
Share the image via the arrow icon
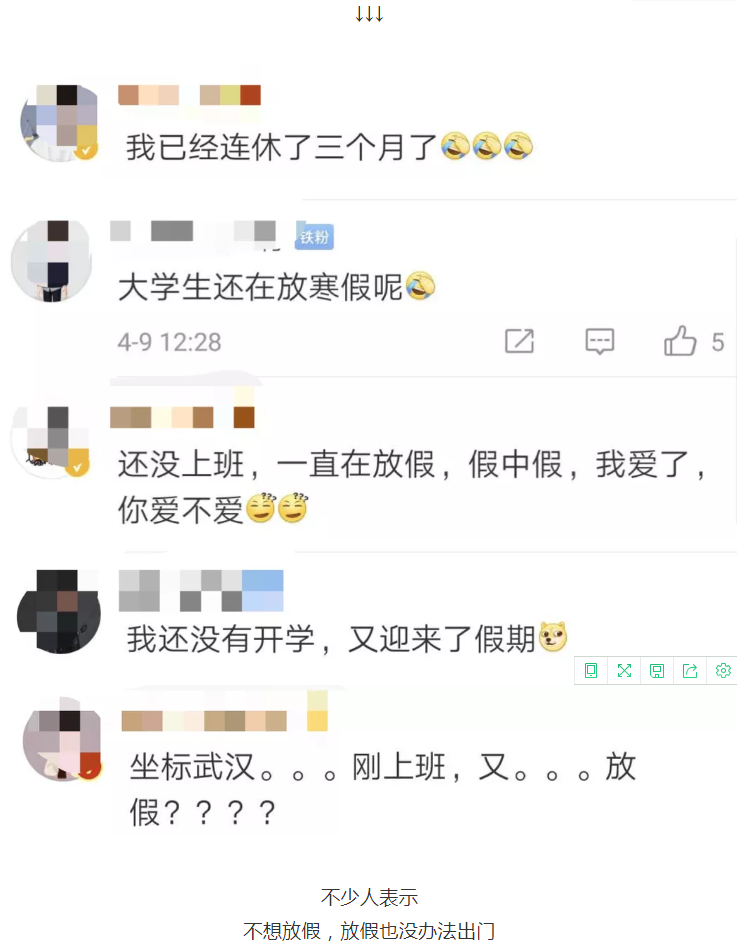[690, 670]
